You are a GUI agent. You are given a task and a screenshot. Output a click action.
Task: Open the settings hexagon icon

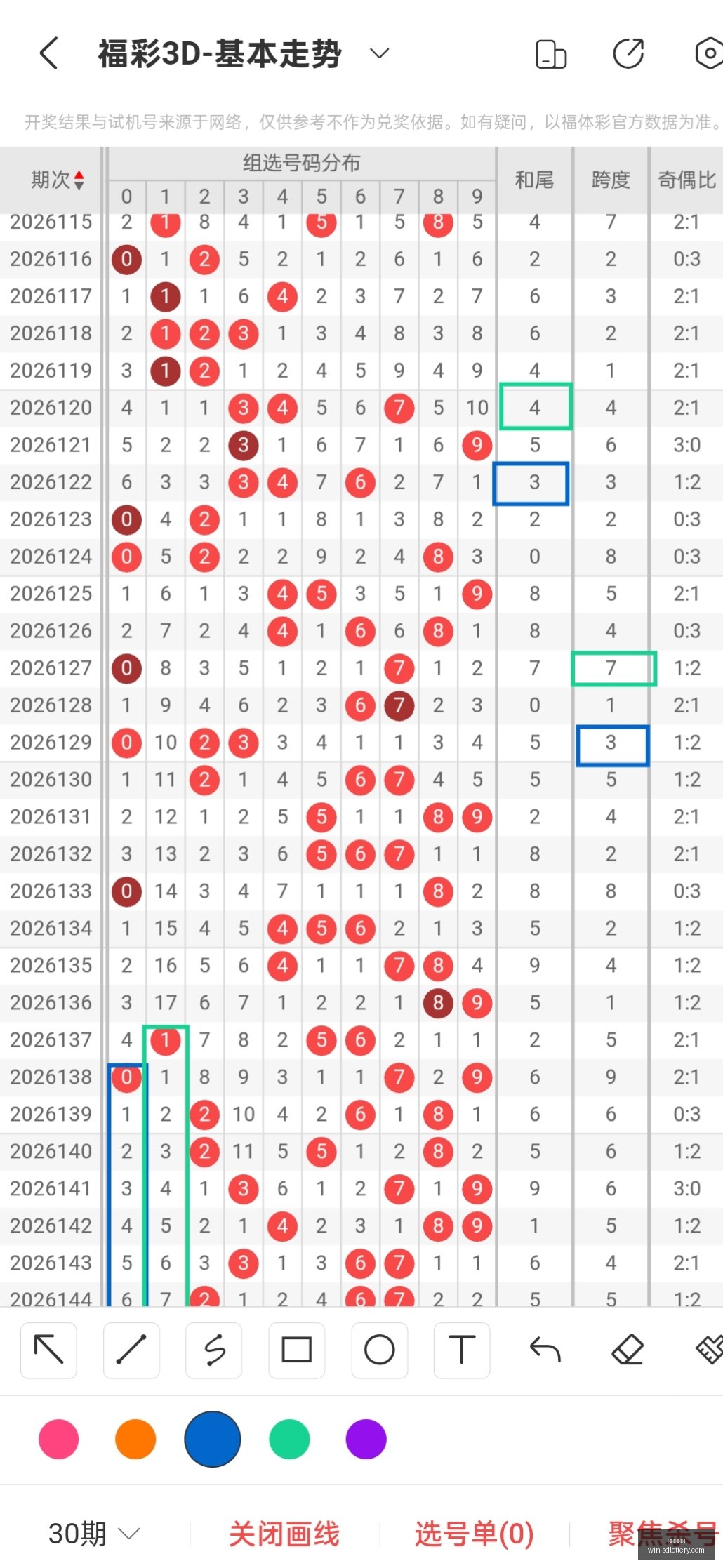coord(709,54)
